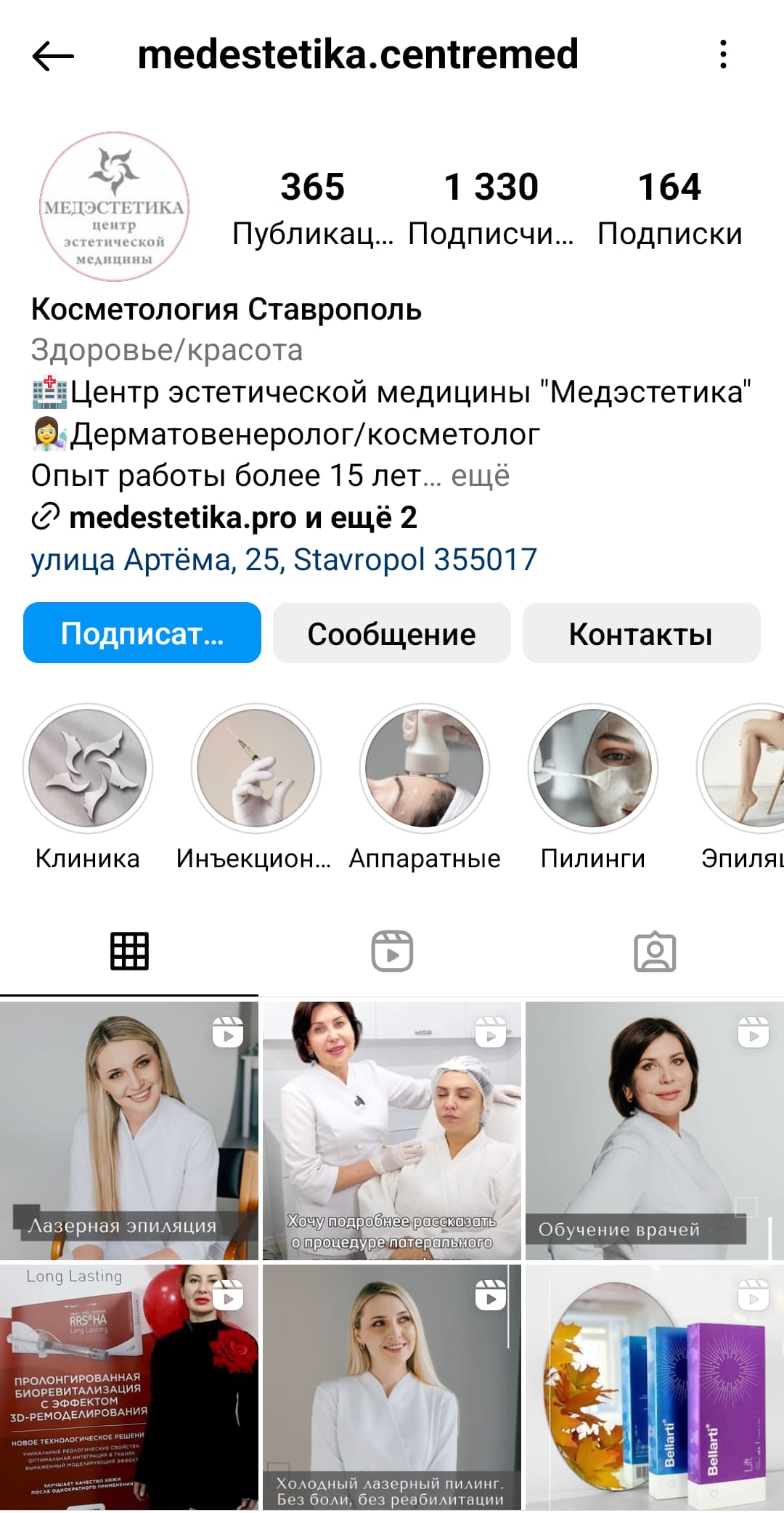Expand the bio with ещё

[x=480, y=476]
